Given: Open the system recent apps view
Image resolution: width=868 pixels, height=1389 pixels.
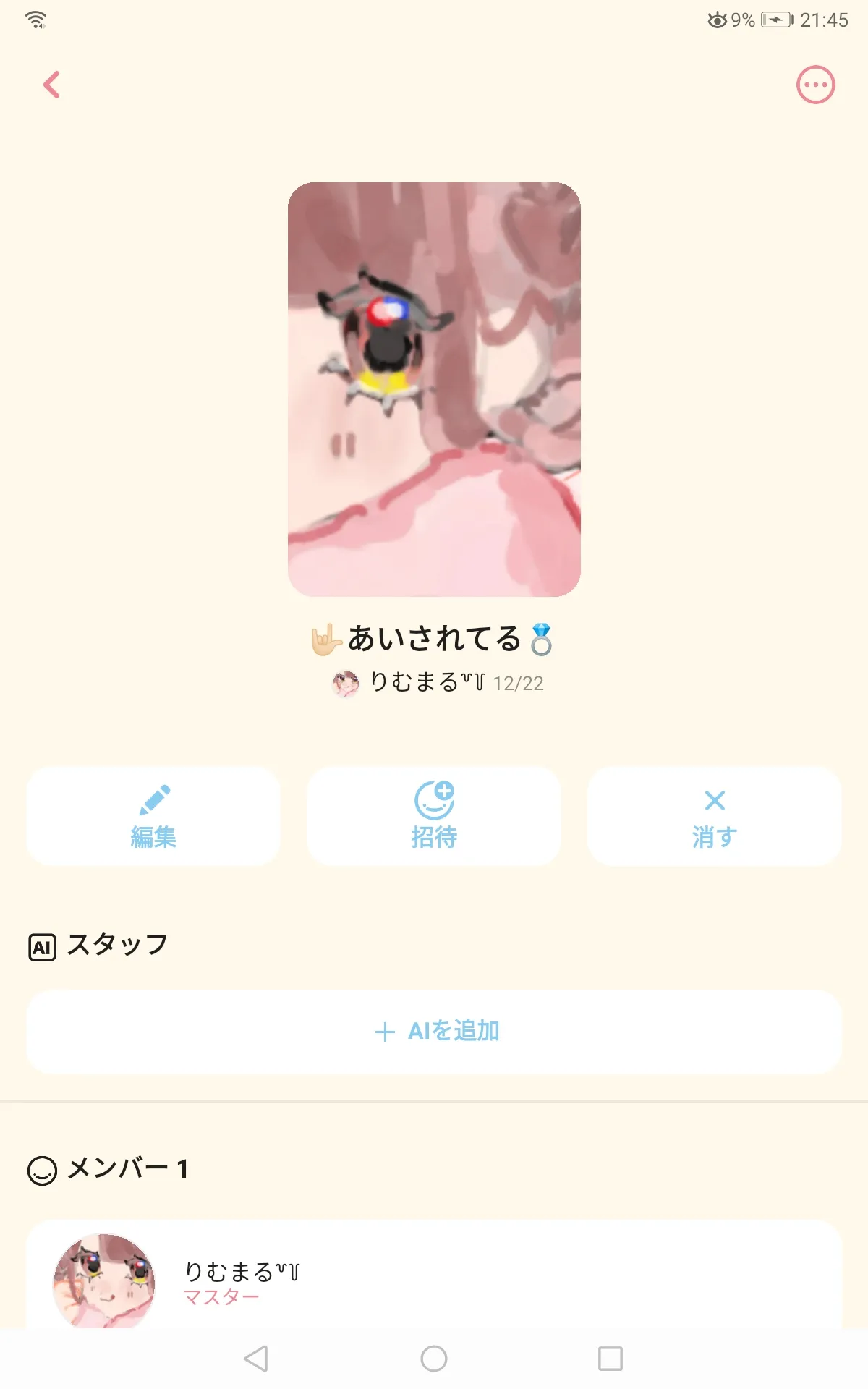Looking at the screenshot, I should click(x=610, y=1359).
